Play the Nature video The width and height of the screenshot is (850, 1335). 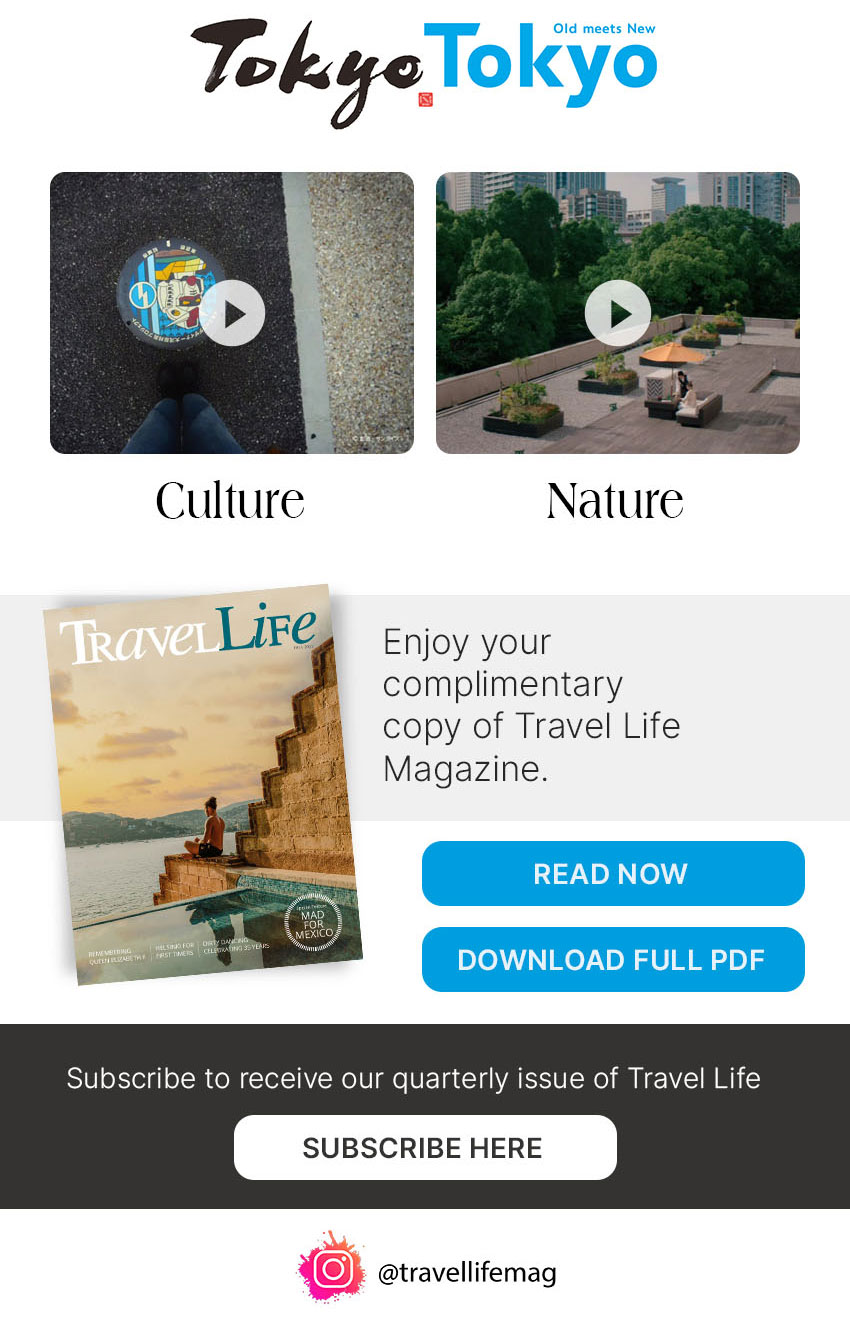click(617, 313)
